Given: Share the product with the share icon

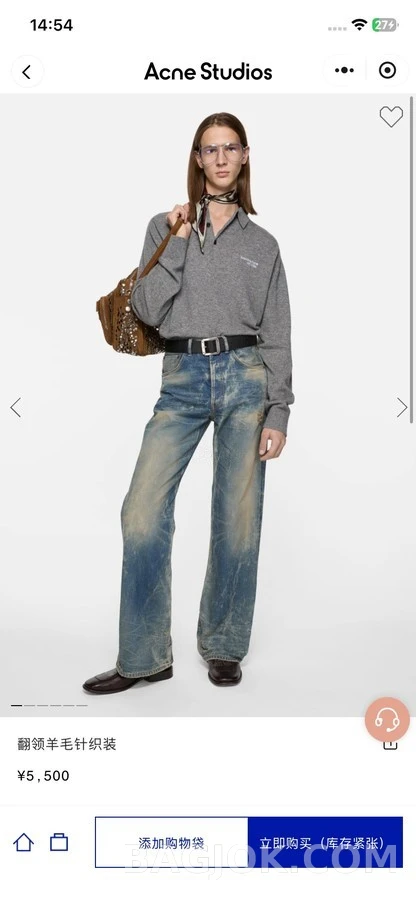Looking at the screenshot, I should tap(390, 744).
